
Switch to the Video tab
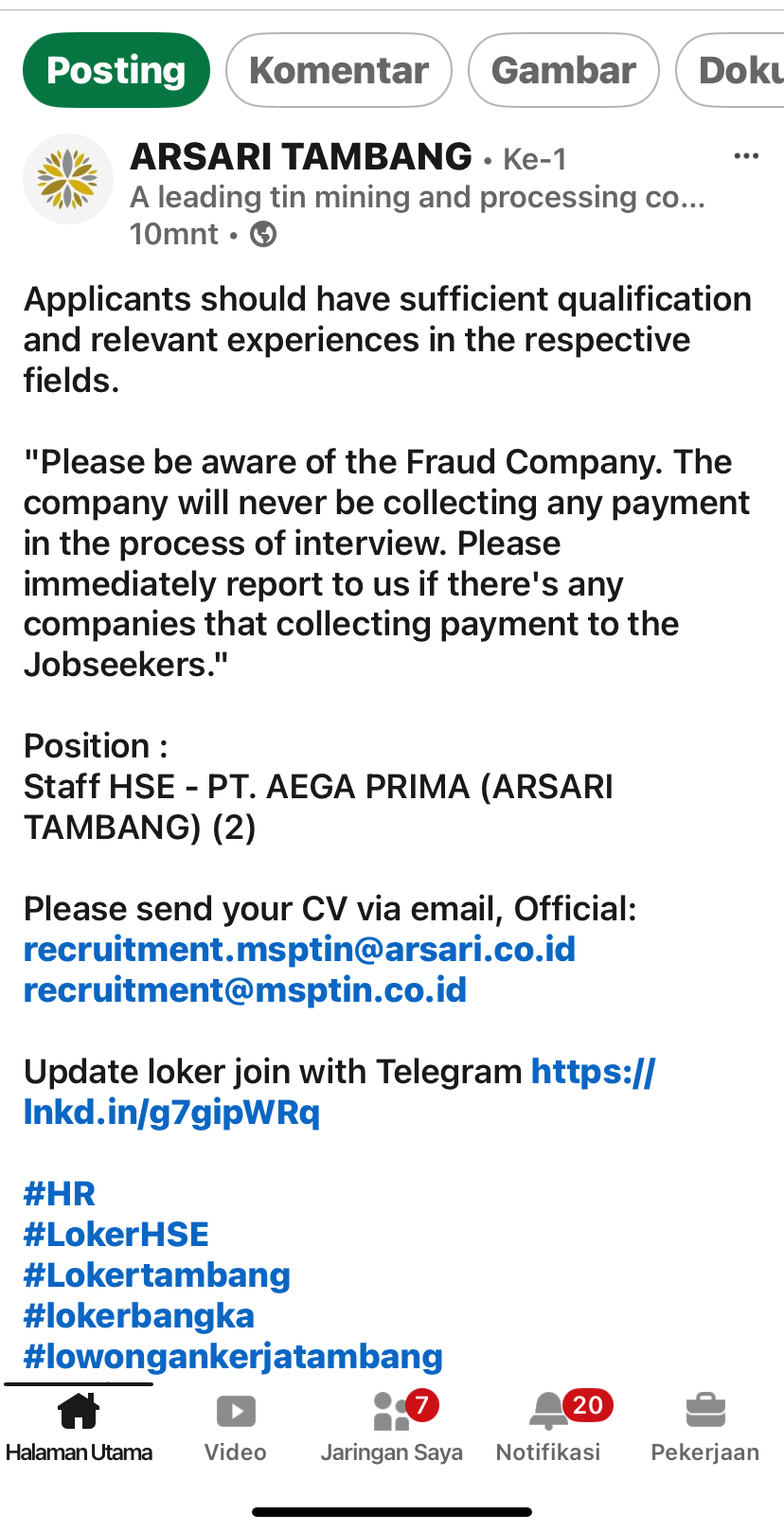(236, 1427)
